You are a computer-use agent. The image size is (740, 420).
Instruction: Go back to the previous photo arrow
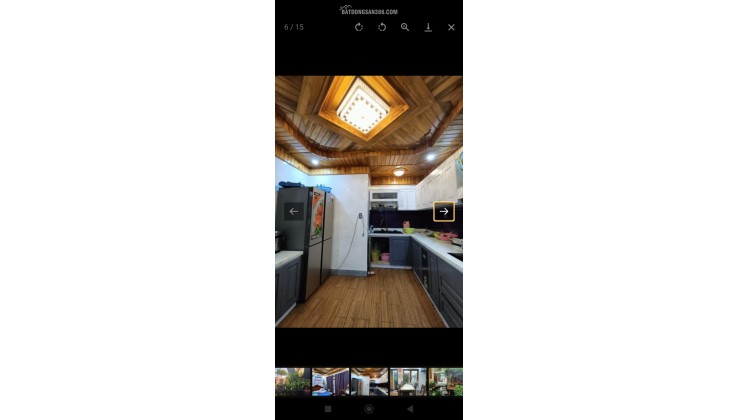point(293,211)
